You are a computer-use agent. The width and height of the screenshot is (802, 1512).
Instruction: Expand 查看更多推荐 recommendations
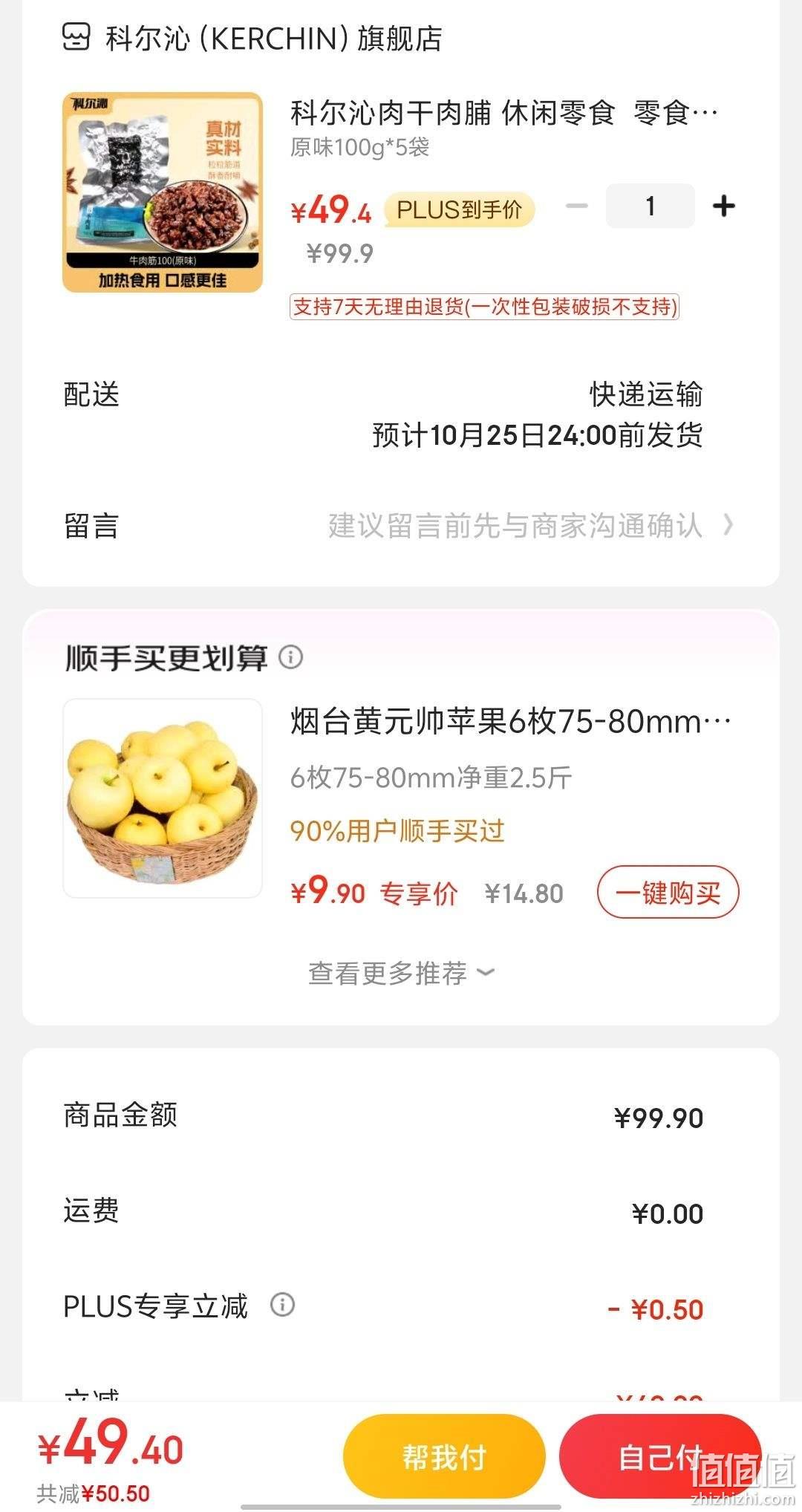coord(401,972)
